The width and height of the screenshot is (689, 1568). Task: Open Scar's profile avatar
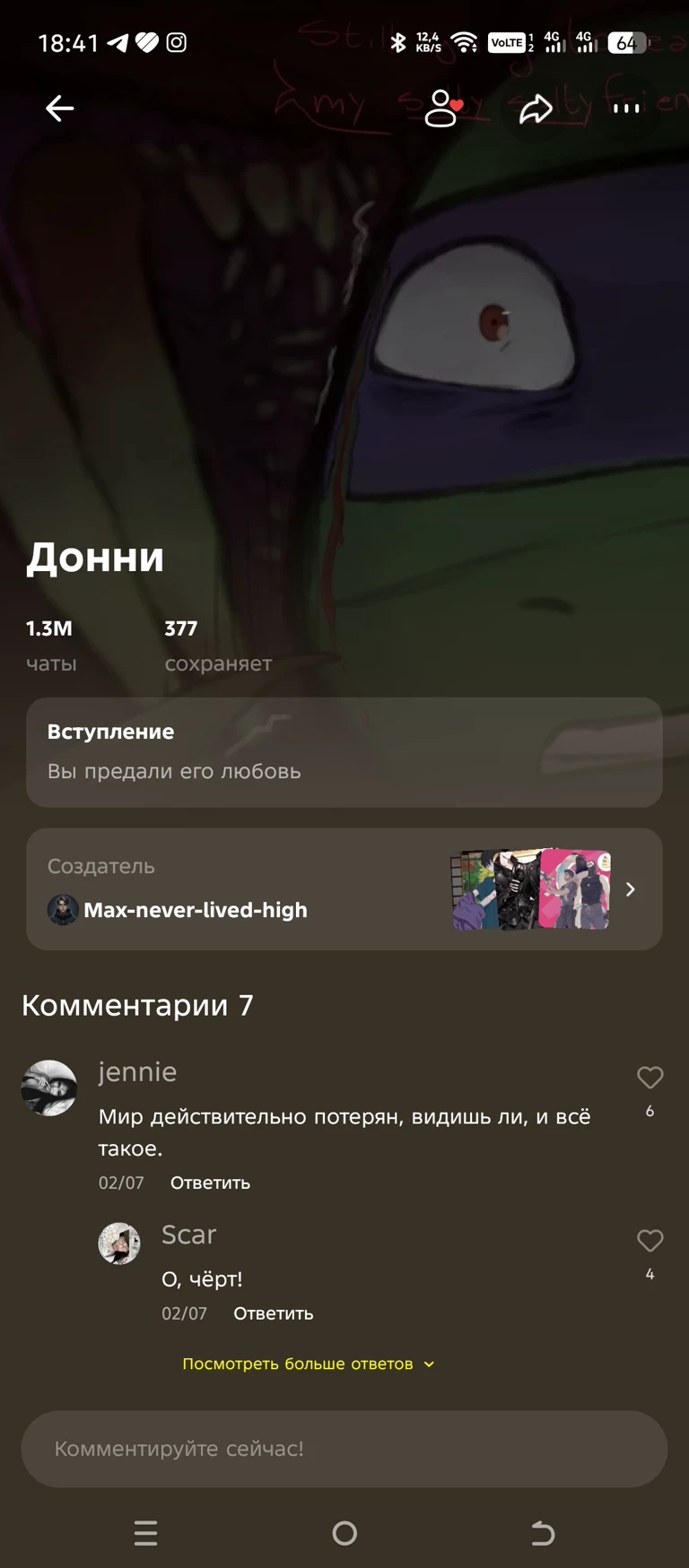119,1243
